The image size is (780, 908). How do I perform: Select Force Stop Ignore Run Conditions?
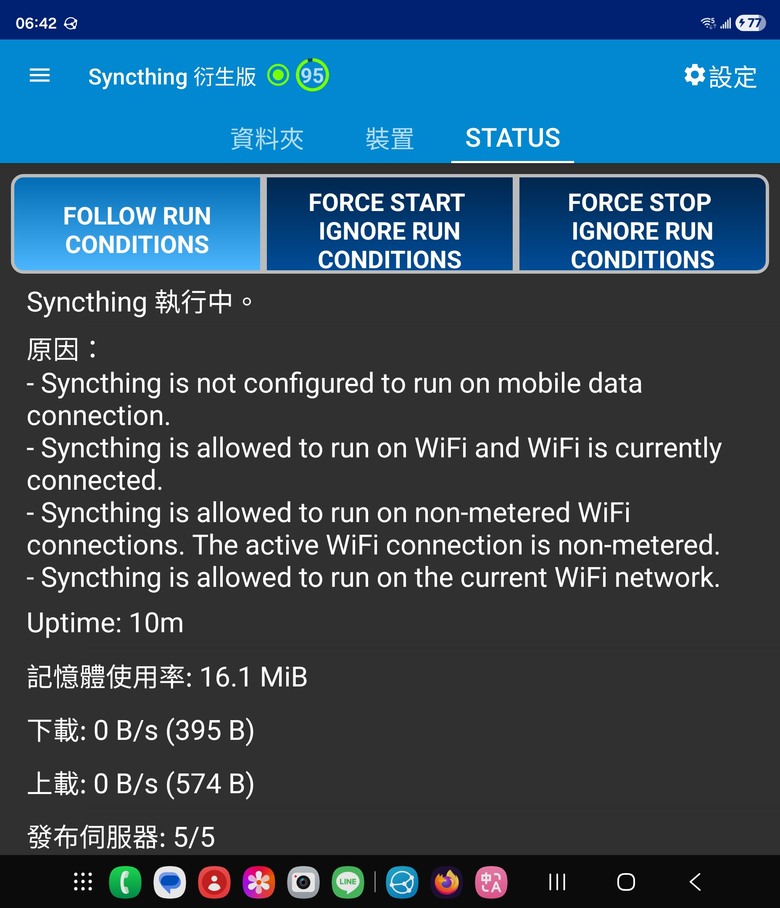coord(642,230)
